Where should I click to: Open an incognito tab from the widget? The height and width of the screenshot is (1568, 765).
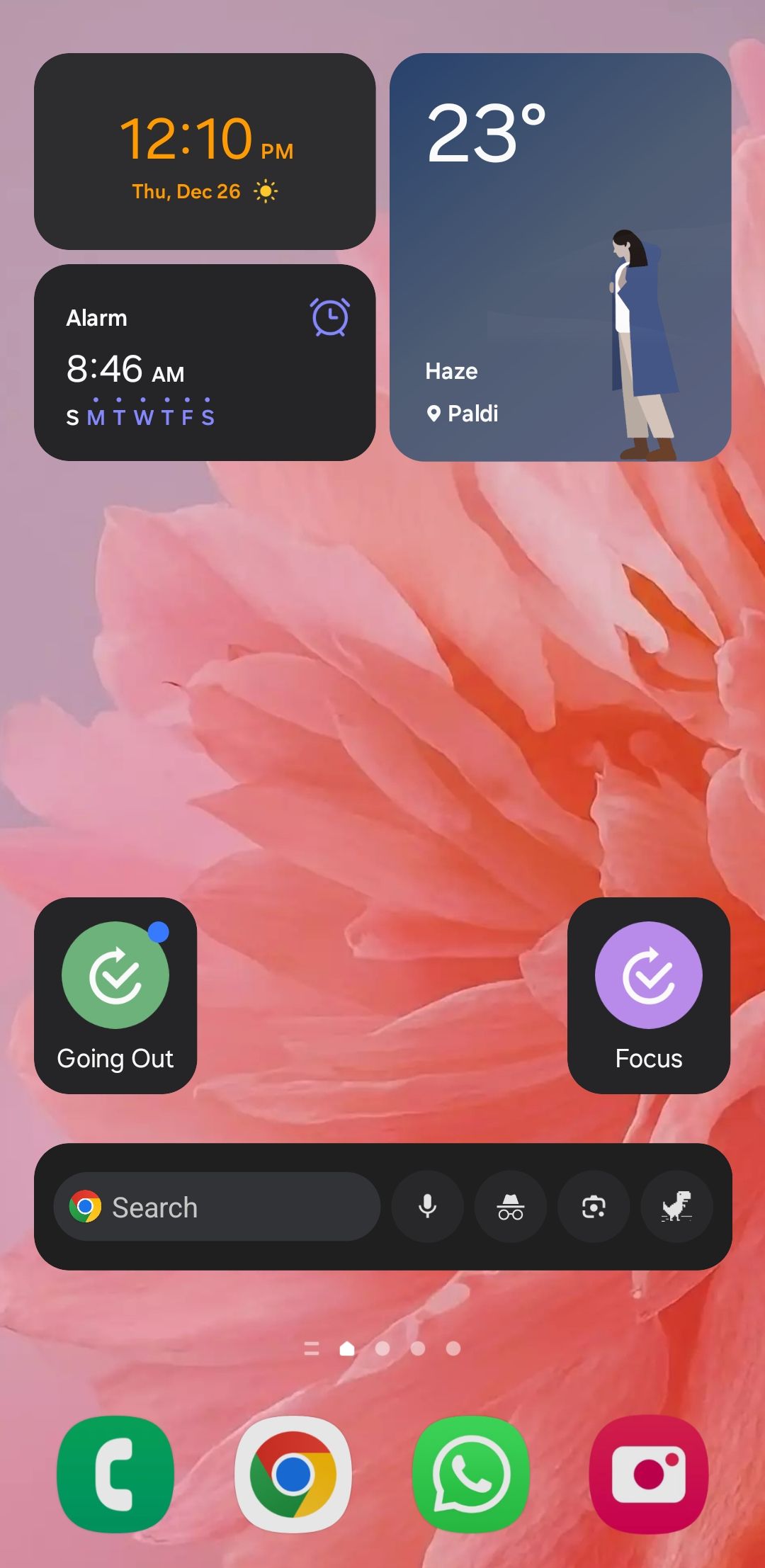pos(511,1207)
